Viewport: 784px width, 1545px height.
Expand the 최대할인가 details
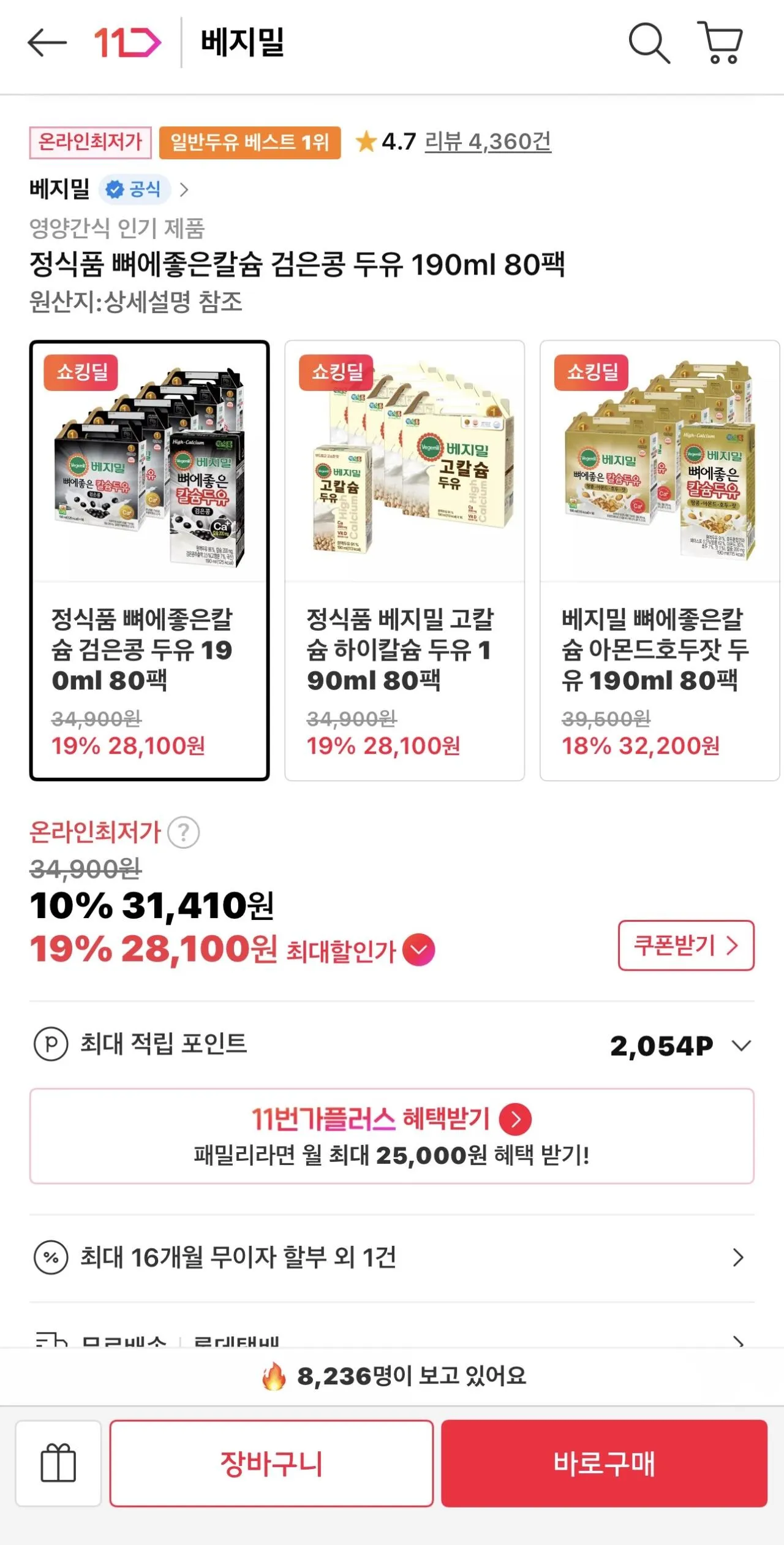(x=419, y=950)
